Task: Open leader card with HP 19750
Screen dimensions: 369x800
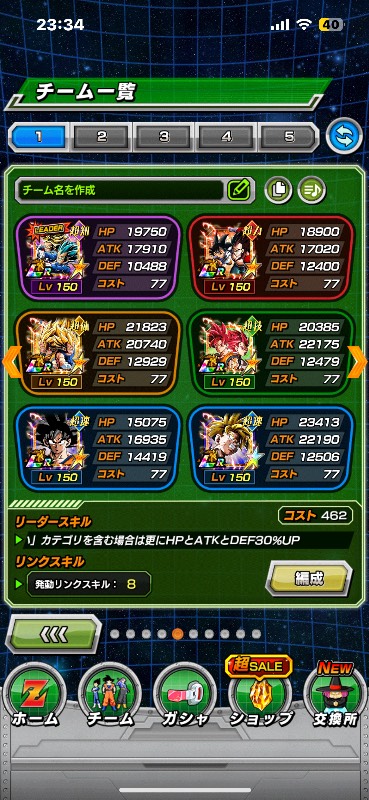Action: tap(99, 258)
